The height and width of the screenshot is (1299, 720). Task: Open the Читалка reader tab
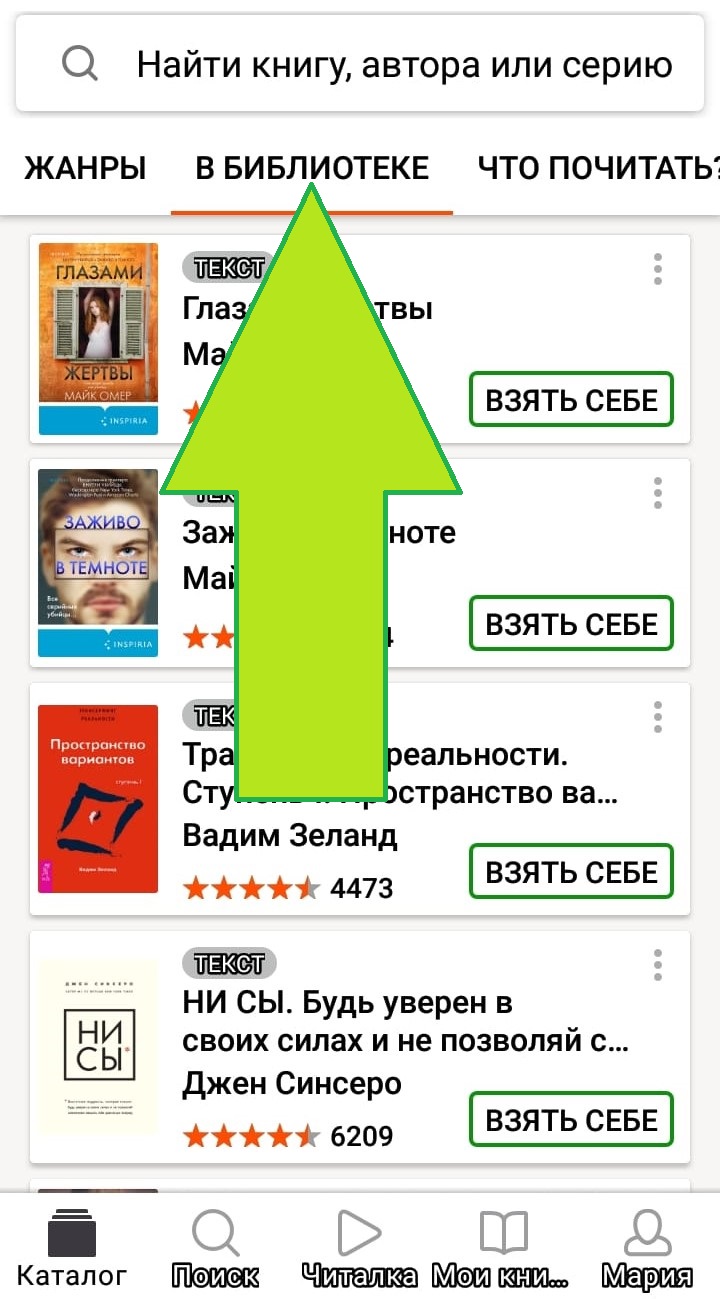pyautogui.click(x=359, y=1247)
